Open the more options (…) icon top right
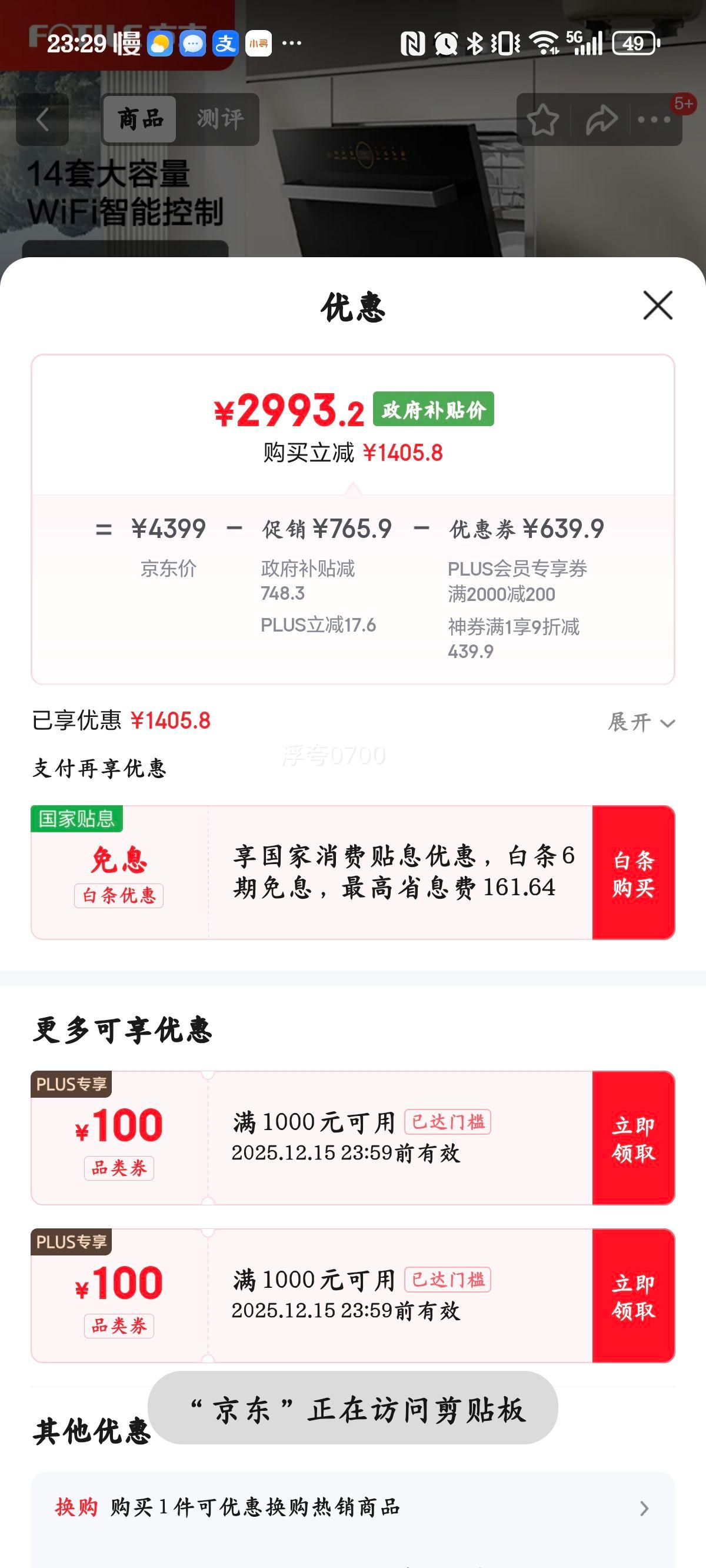The image size is (706, 1568). pos(655,119)
